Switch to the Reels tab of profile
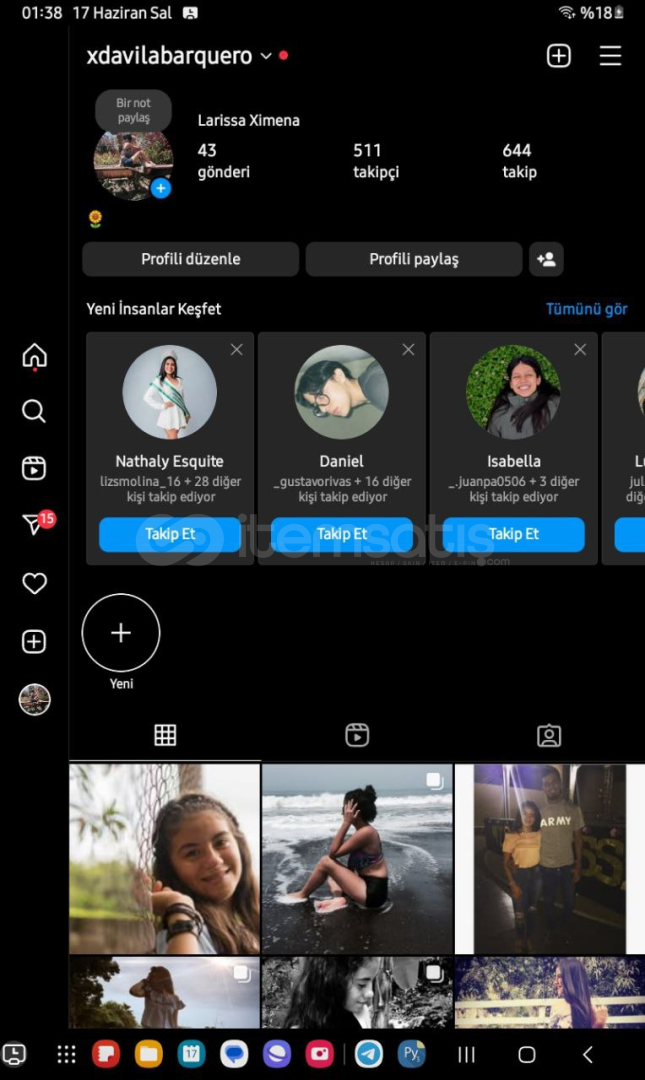645x1080 pixels. click(x=357, y=736)
